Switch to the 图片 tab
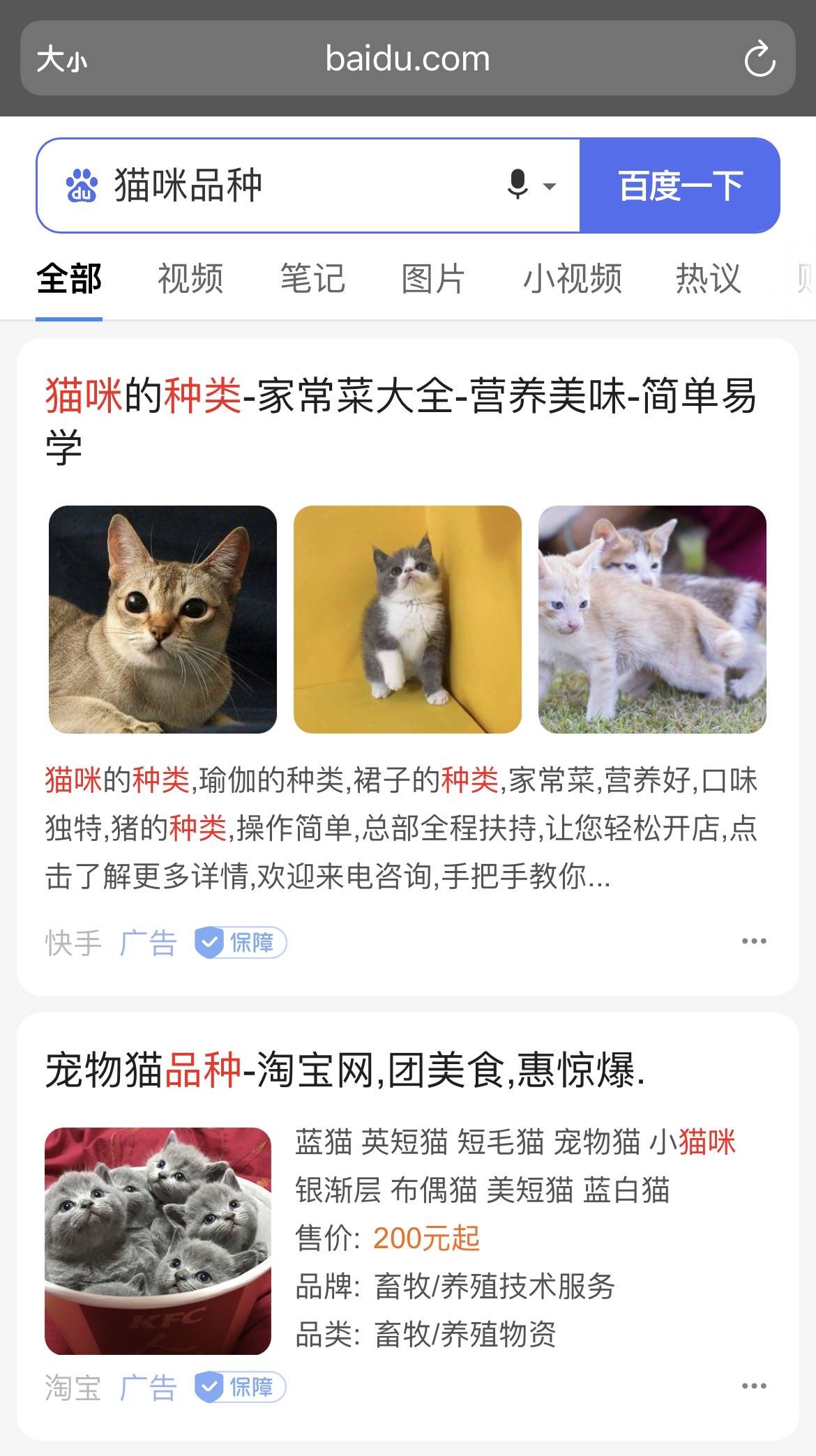Image resolution: width=816 pixels, height=1456 pixels. (x=432, y=279)
